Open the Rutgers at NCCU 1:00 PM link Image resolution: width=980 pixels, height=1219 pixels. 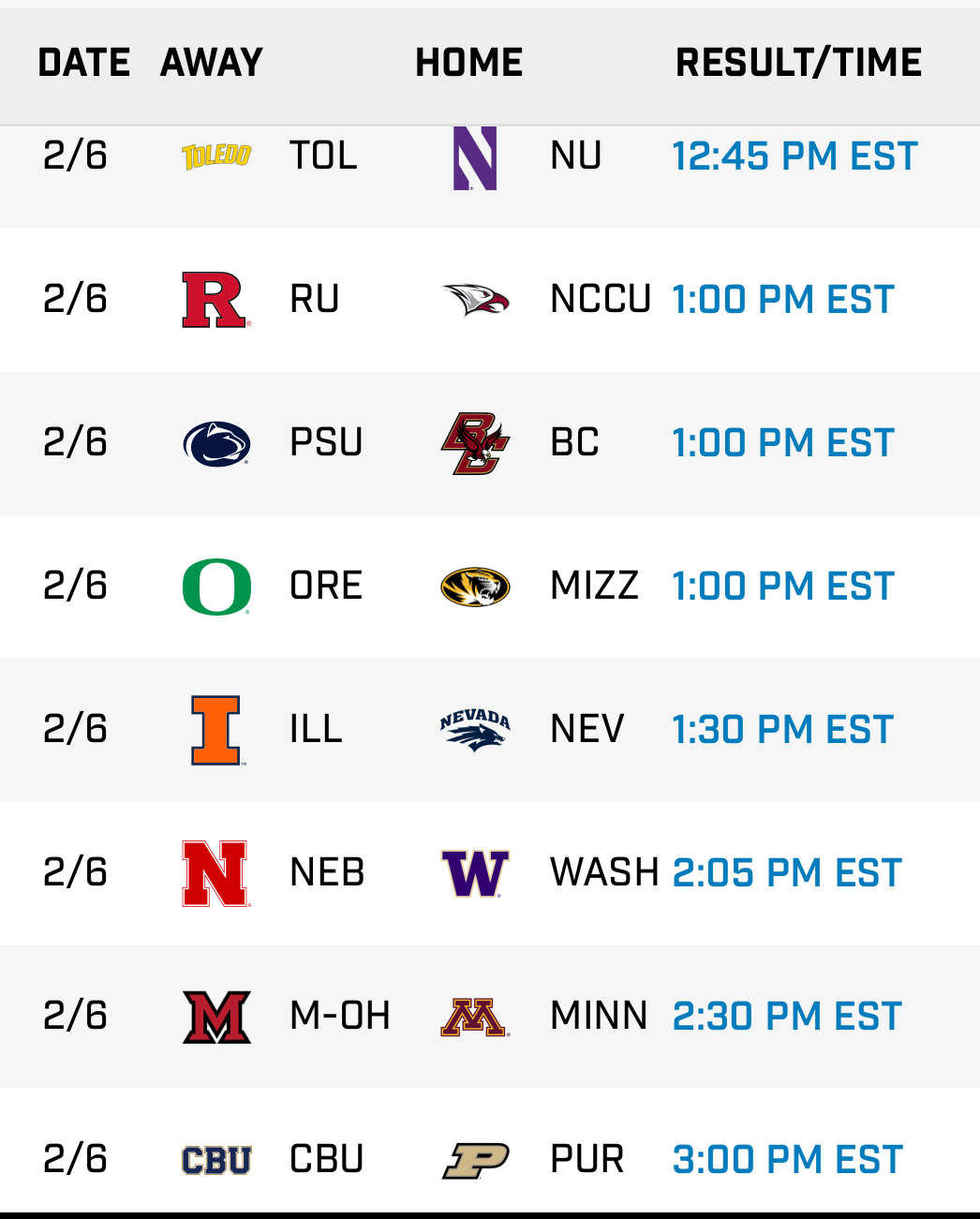point(783,300)
